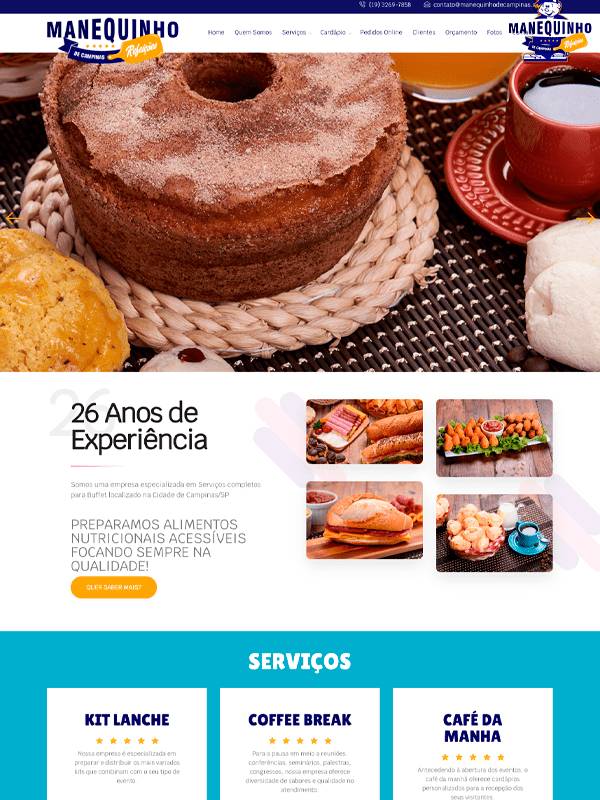Go to Clientes page
The width and height of the screenshot is (600, 800).
coord(424,32)
